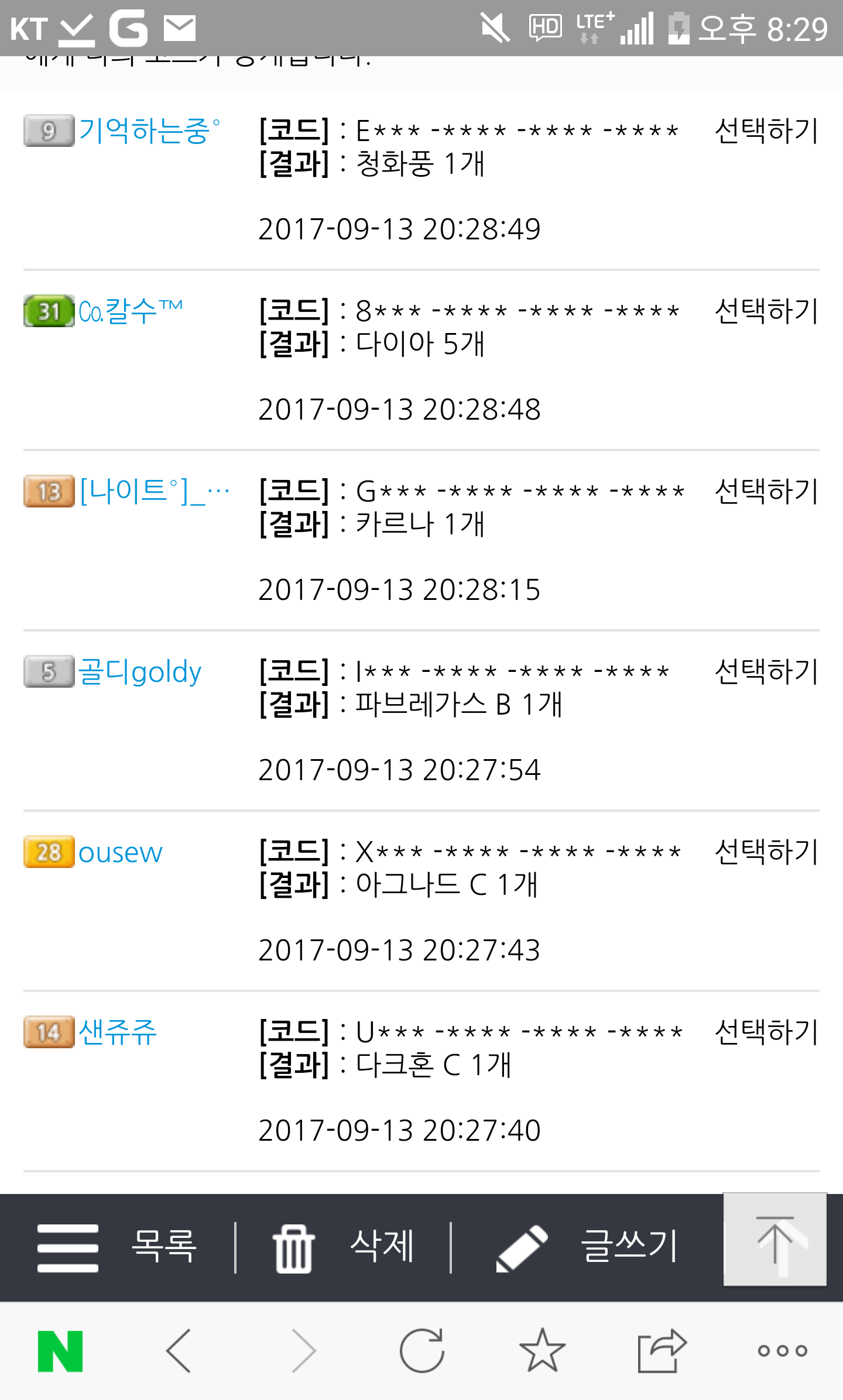
Task: Go back to the previous page
Action: tap(179, 1351)
